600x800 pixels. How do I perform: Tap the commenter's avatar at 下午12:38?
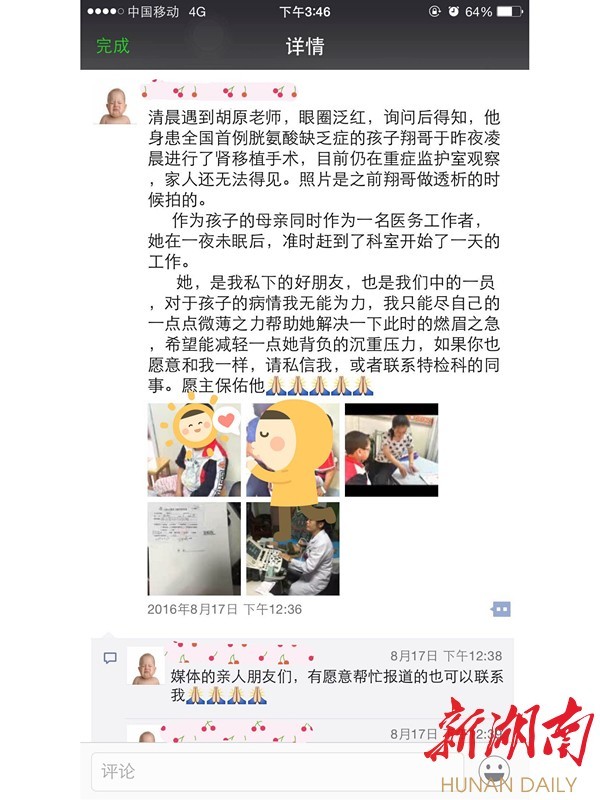coord(146,666)
